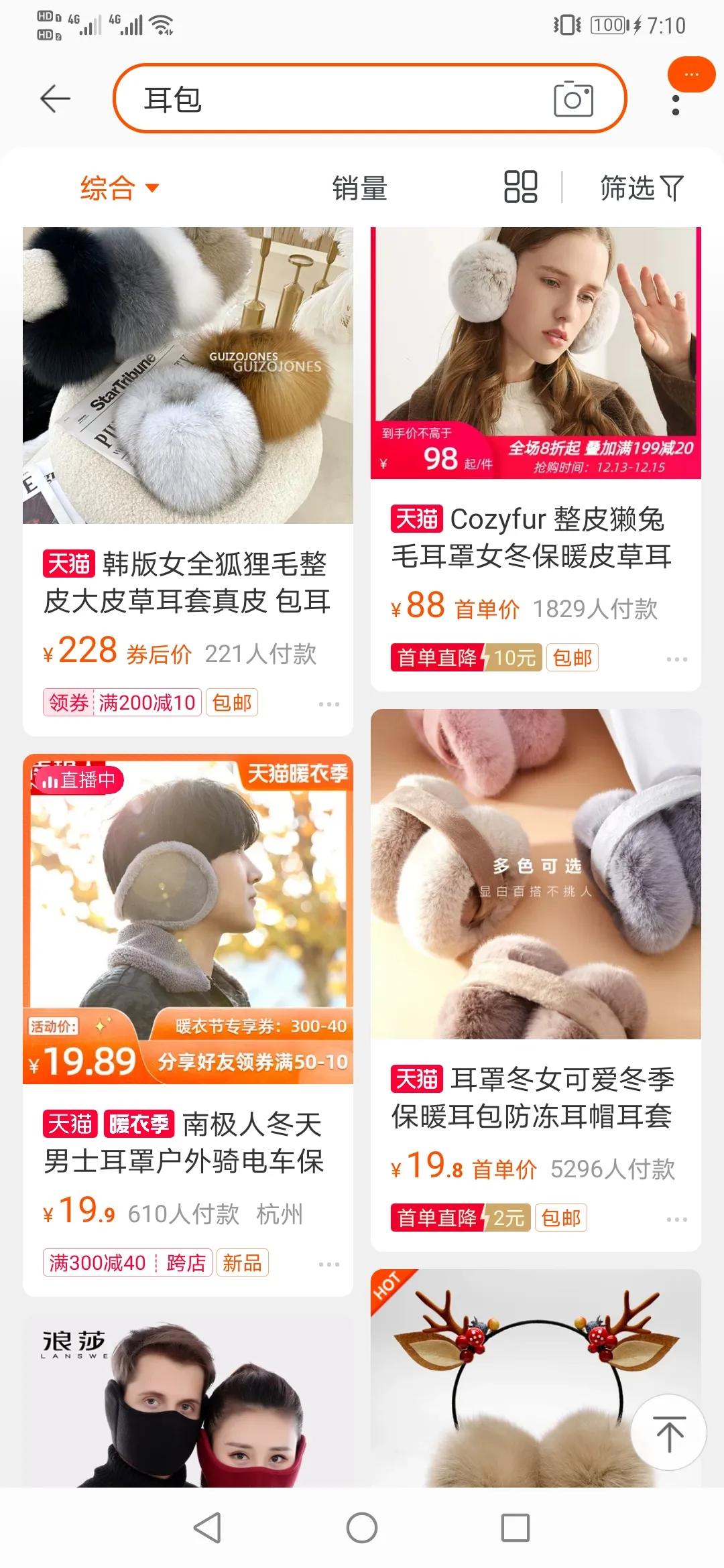The width and height of the screenshot is (724, 1568).
Task: Tap the search field showing 耳包
Action: tap(302, 99)
